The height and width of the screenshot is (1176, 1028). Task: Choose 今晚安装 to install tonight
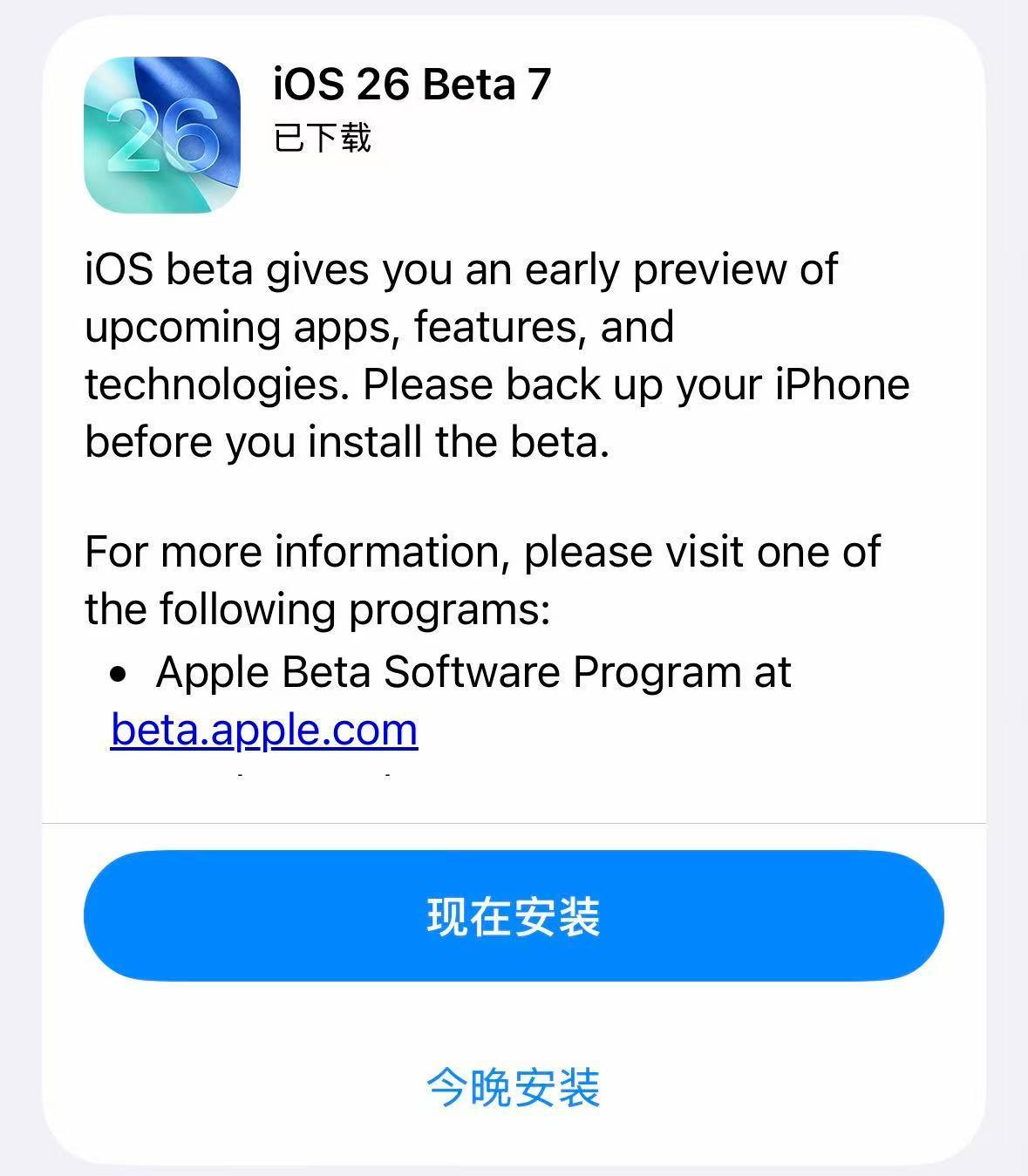[514, 1087]
